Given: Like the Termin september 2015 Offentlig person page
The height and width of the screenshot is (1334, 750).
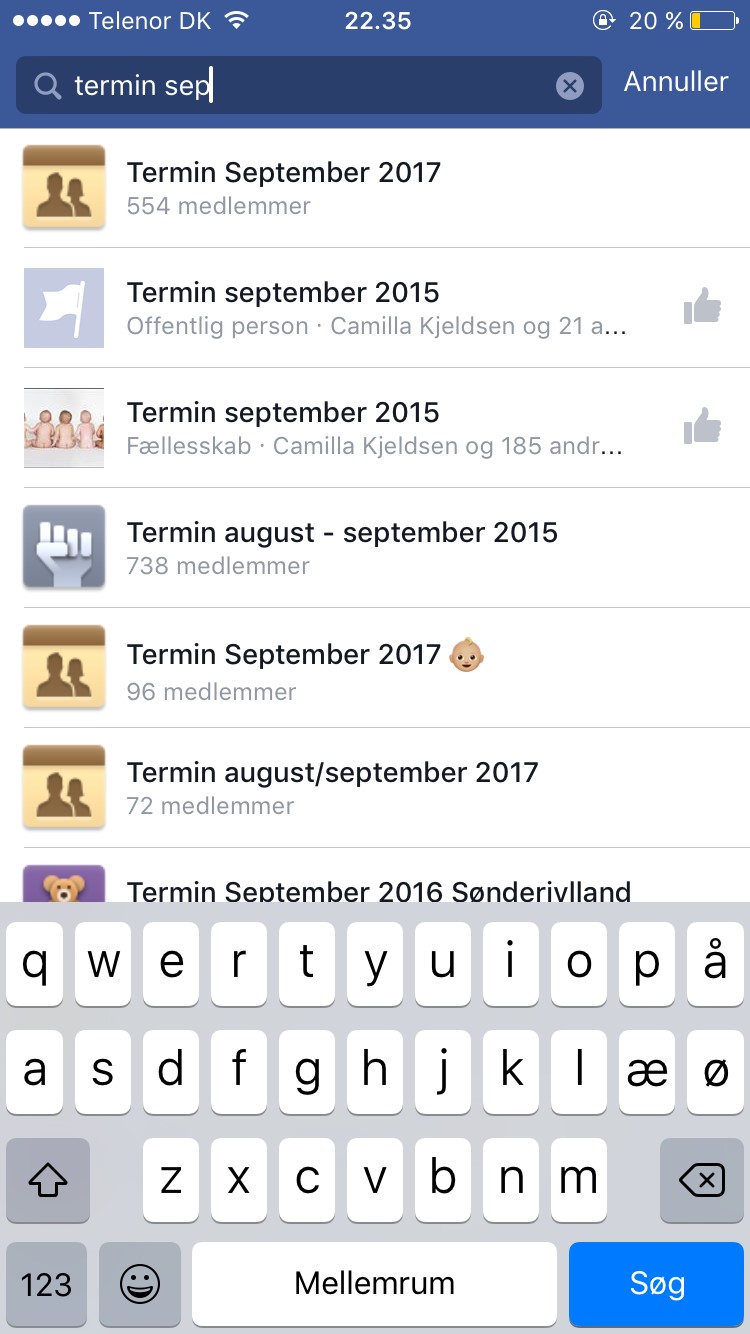Looking at the screenshot, I should (x=702, y=307).
